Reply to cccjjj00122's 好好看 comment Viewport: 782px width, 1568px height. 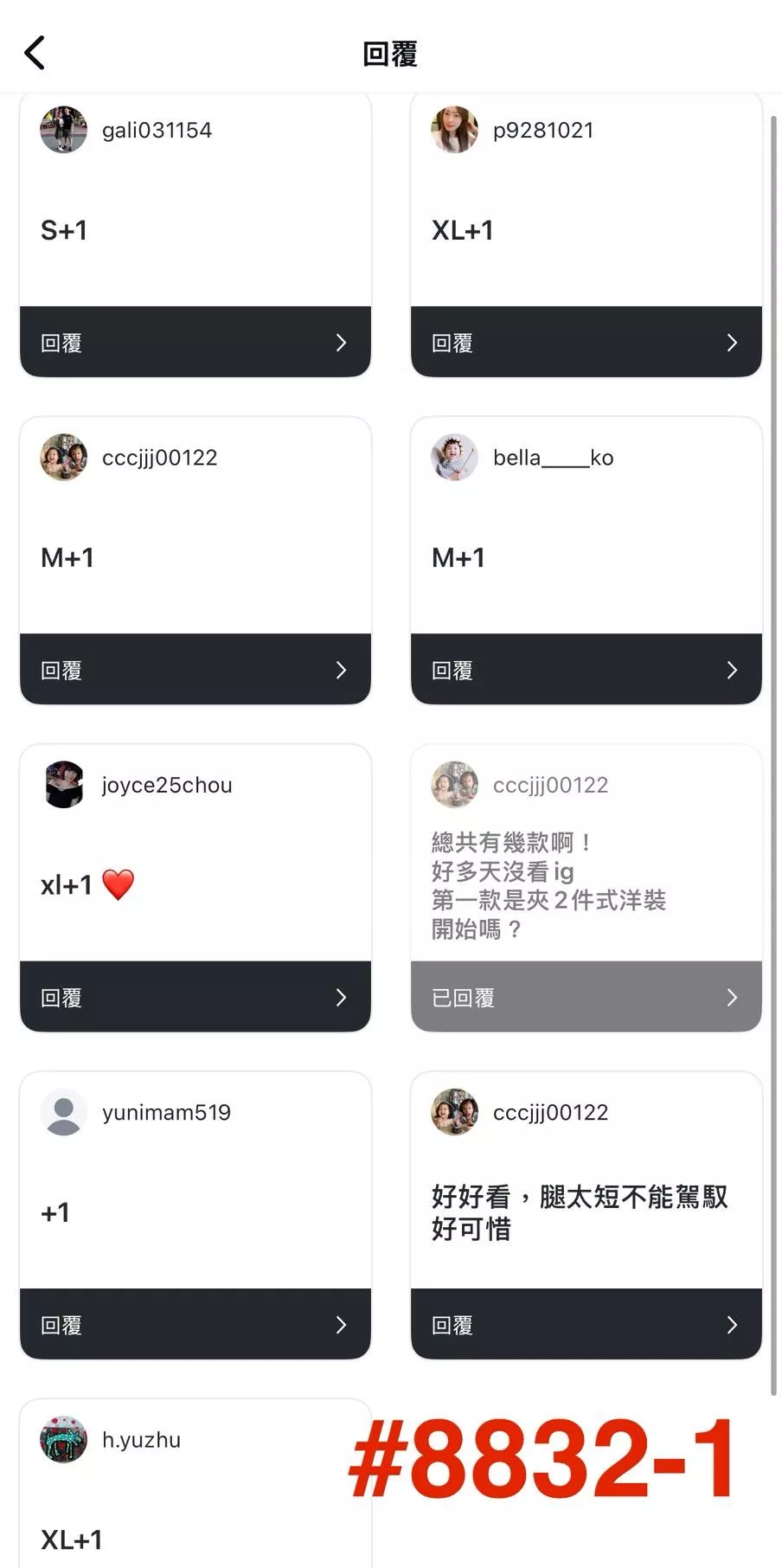[586, 1324]
